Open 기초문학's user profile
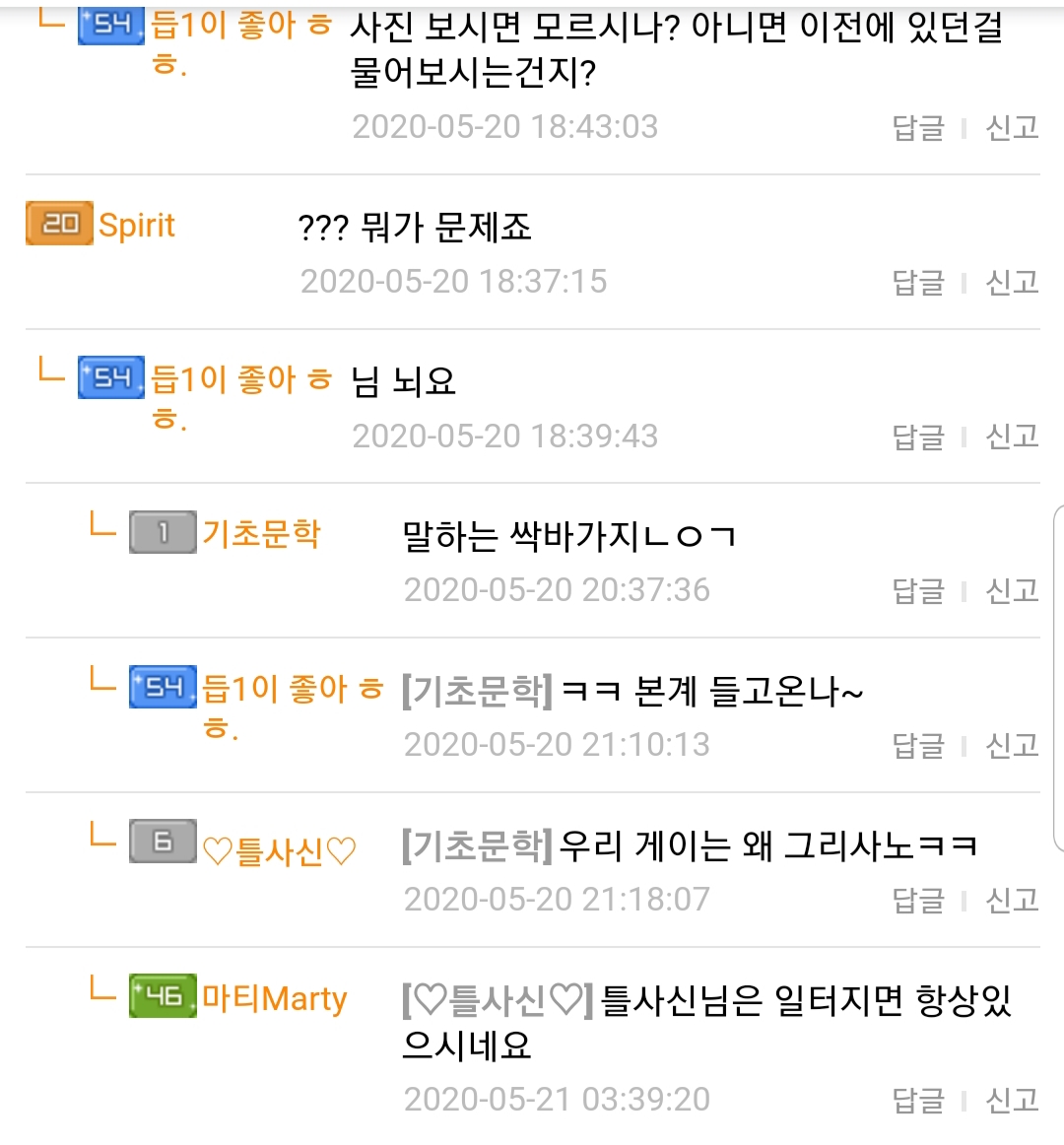Viewport: 1064px width, 1145px height. coord(261,533)
